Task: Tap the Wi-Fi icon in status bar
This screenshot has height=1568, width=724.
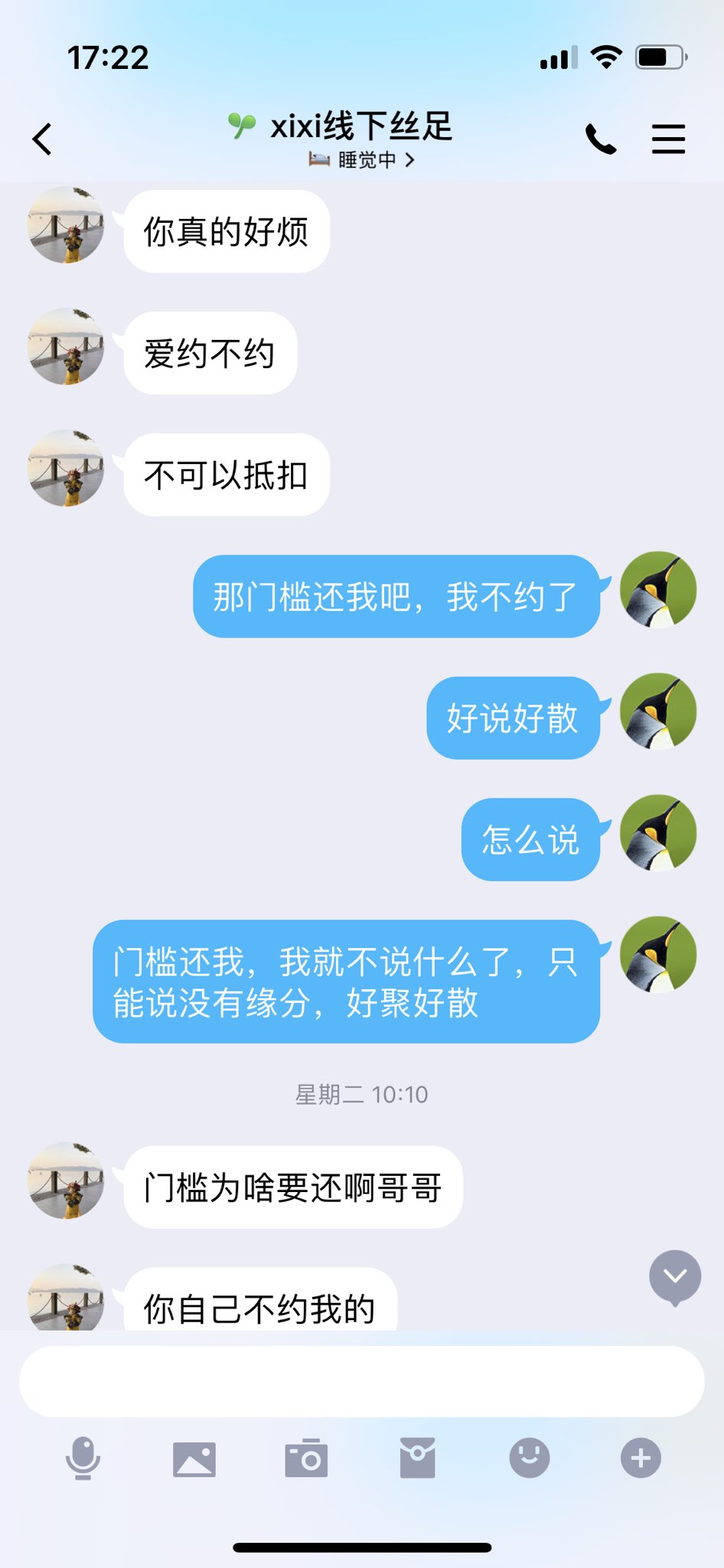Action: point(607,56)
